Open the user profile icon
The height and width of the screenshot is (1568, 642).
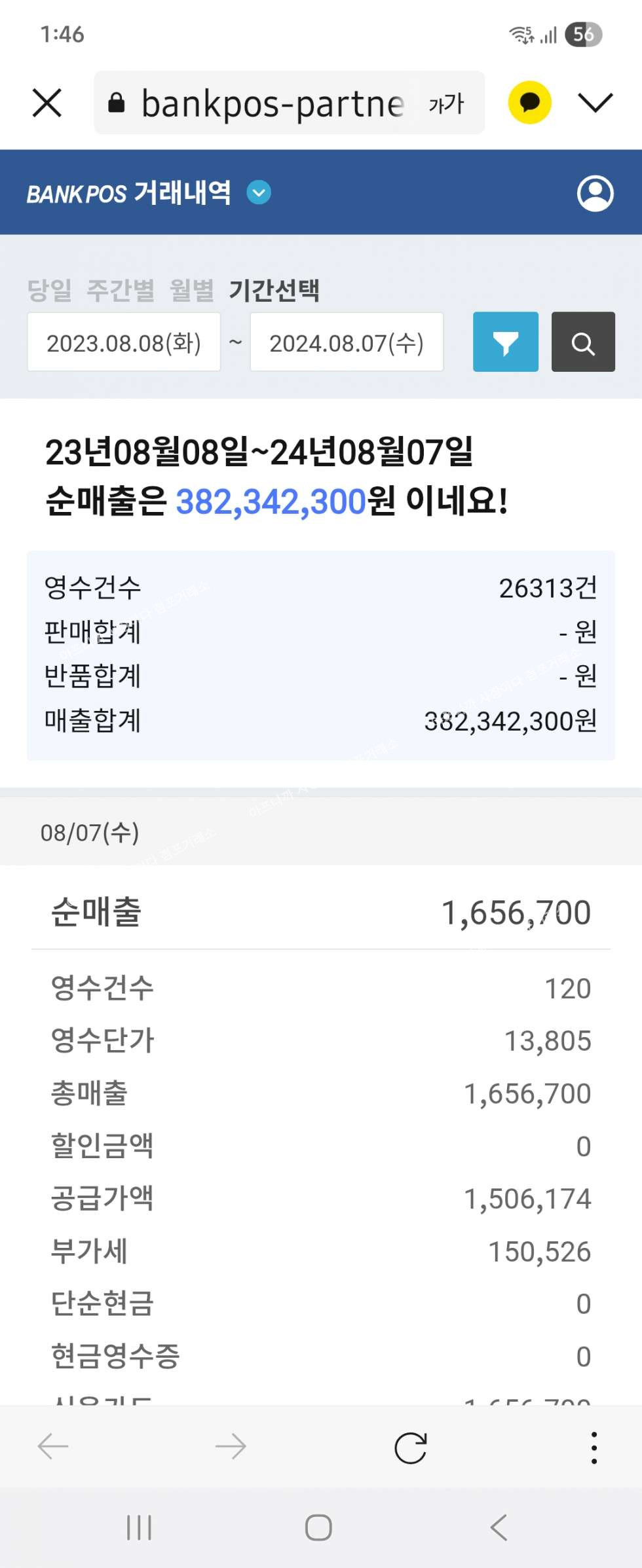coord(594,193)
